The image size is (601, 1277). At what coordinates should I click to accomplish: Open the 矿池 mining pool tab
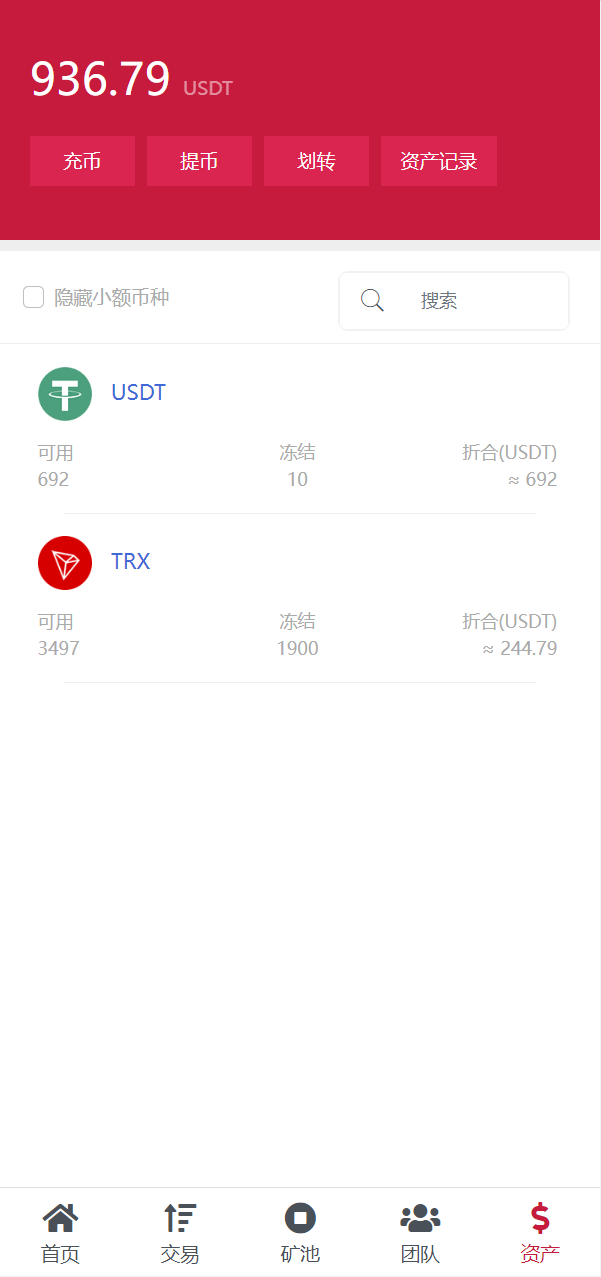[300, 1233]
